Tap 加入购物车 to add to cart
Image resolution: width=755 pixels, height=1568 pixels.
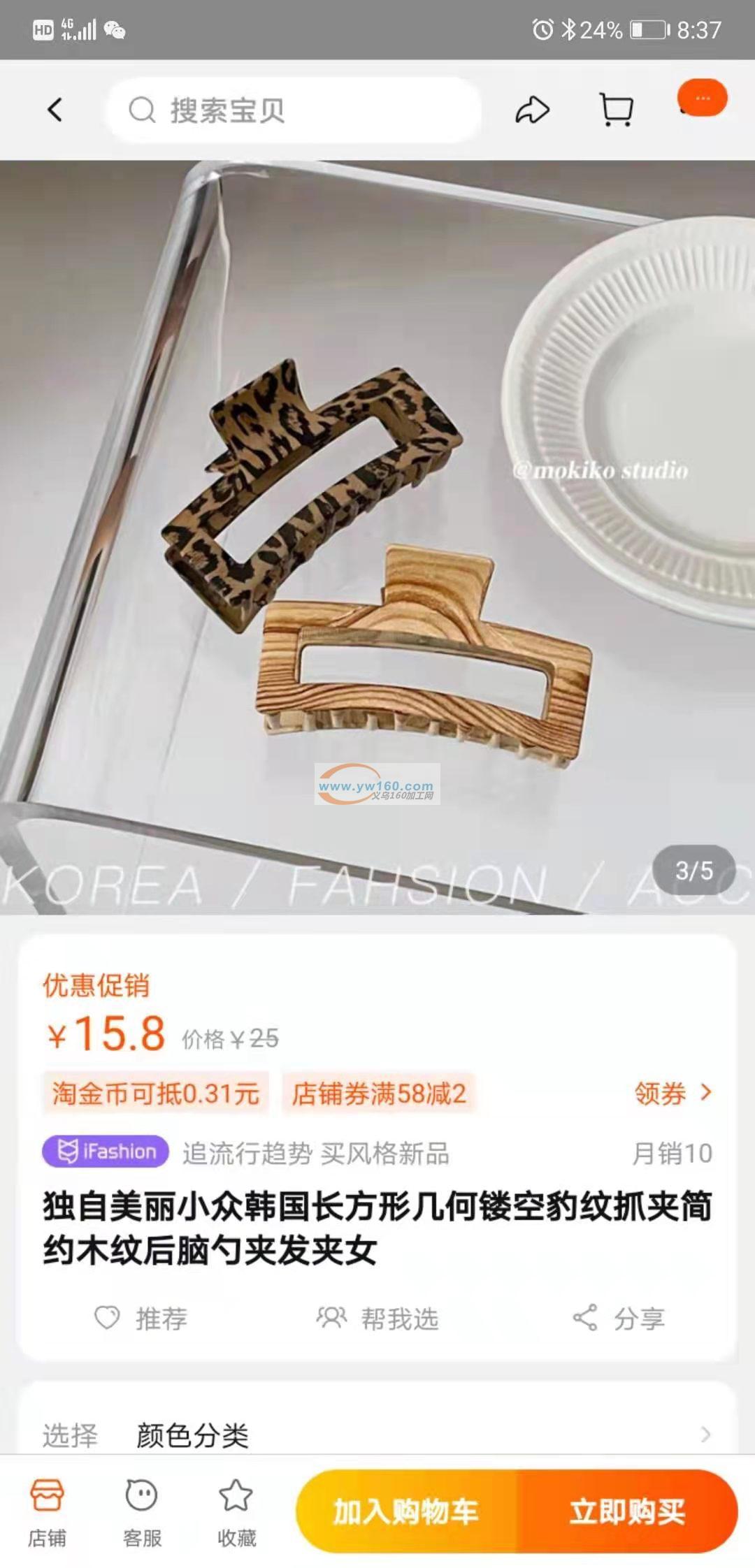click(406, 1511)
